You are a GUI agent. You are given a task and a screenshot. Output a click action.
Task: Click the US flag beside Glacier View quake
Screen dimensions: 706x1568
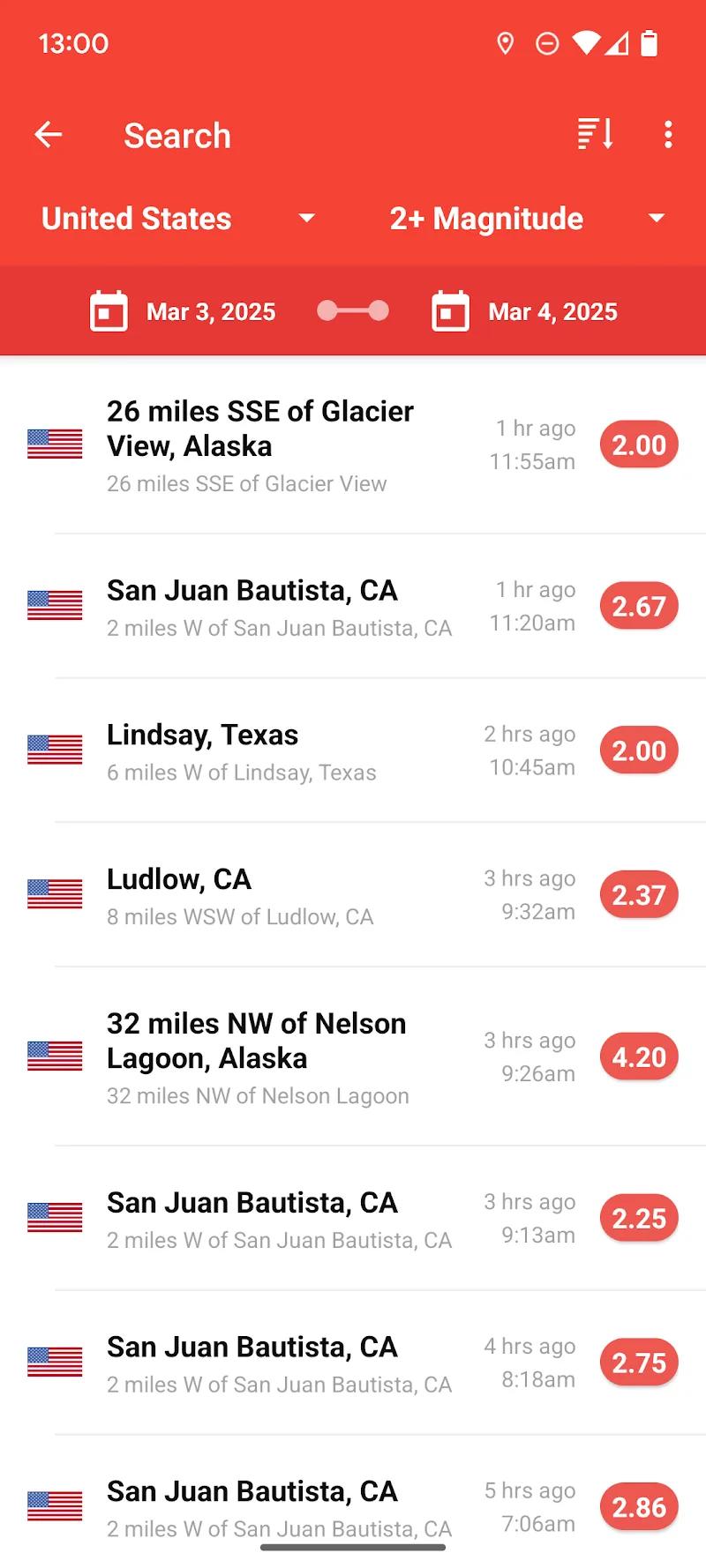pos(54,444)
